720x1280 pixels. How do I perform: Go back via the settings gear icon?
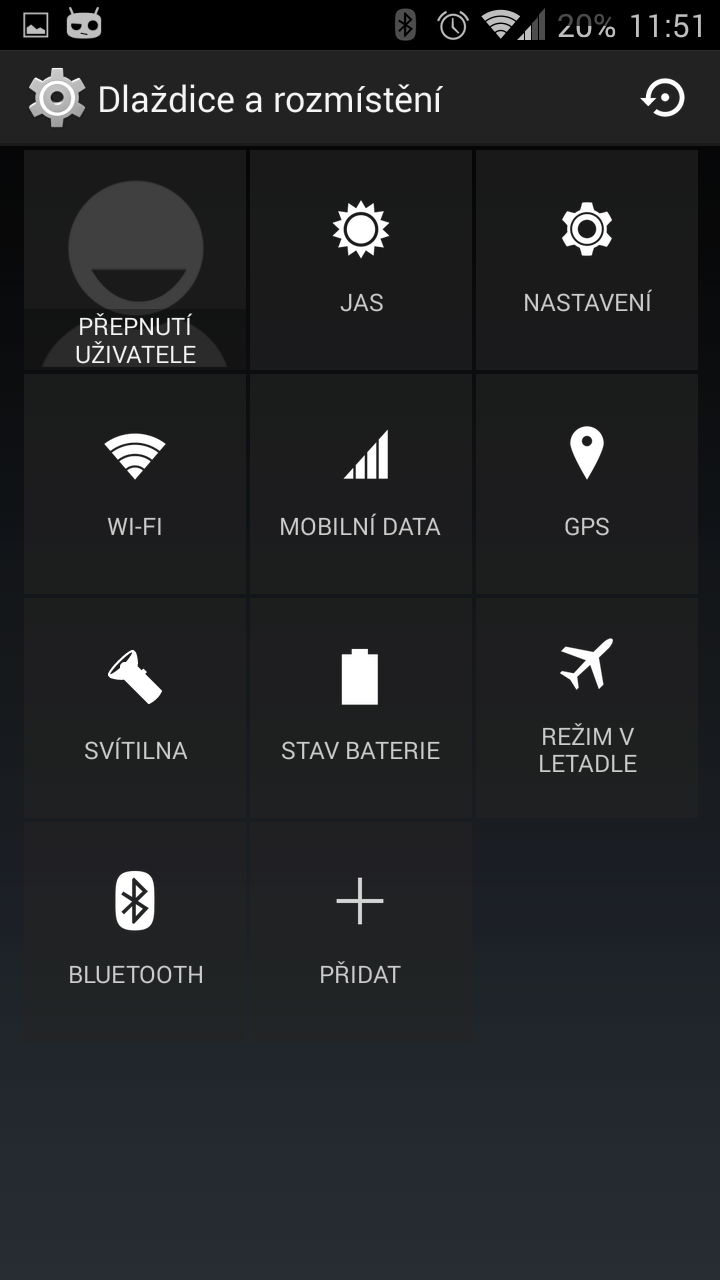coord(56,98)
